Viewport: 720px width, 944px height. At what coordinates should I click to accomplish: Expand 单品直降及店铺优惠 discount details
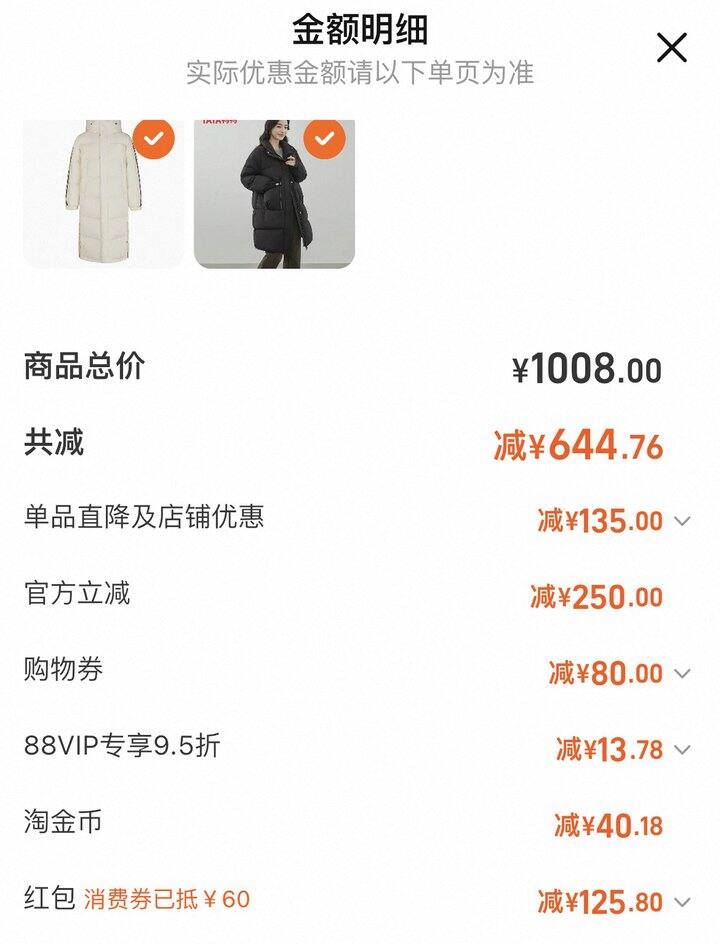click(682, 521)
